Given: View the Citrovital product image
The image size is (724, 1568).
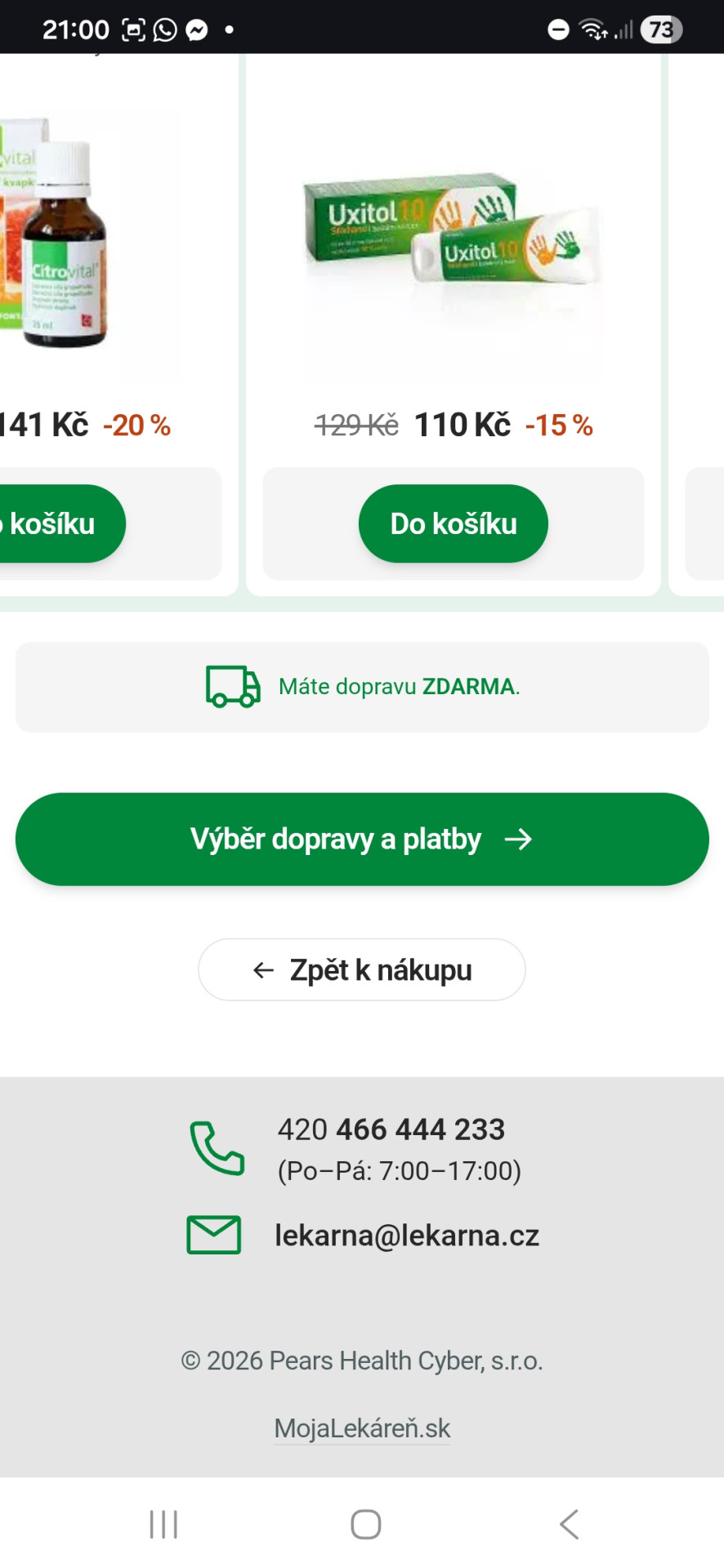Looking at the screenshot, I should (x=57, y=237).
